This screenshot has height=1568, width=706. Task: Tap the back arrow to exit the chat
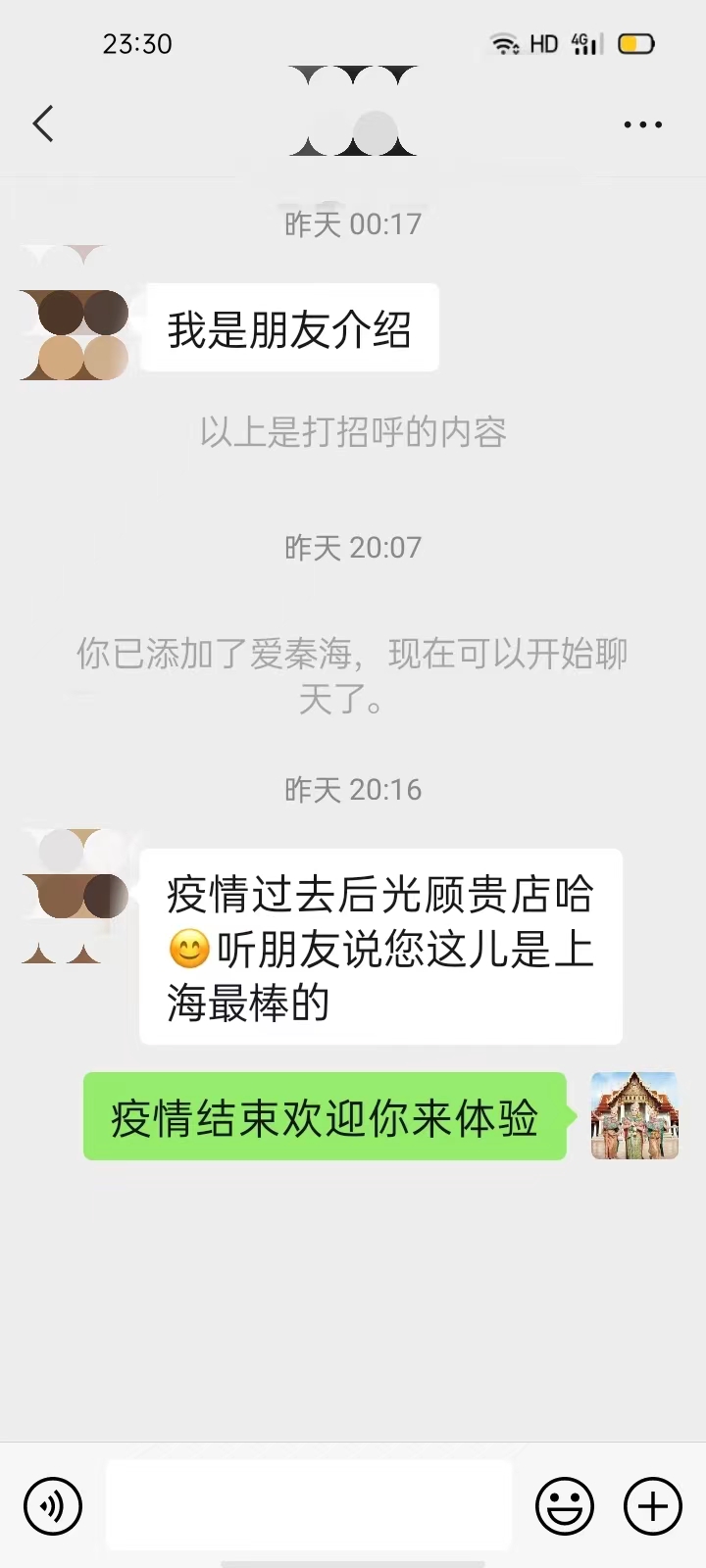click(41, 124)
